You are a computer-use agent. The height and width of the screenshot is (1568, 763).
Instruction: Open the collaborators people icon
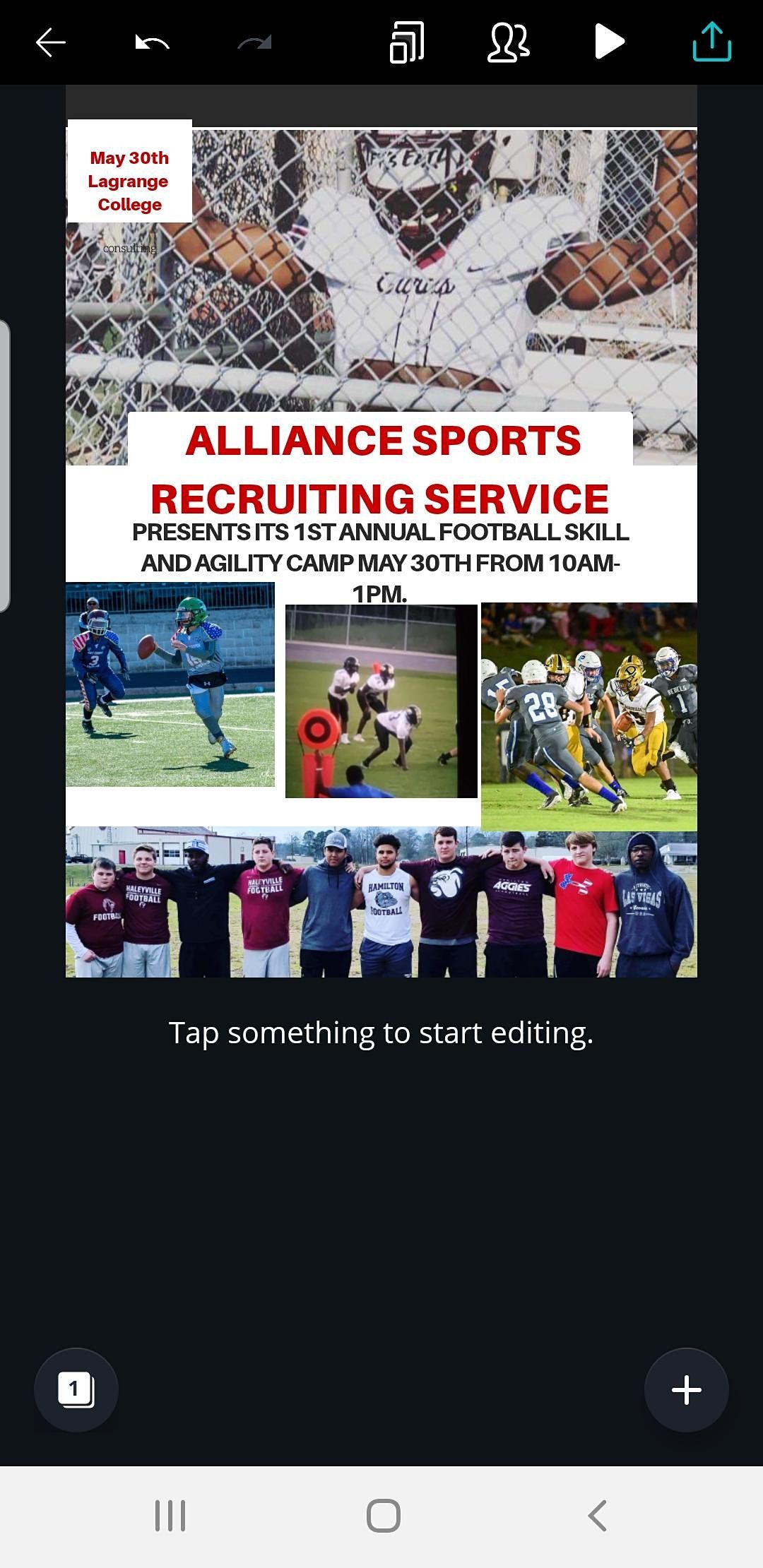[509, 42]
